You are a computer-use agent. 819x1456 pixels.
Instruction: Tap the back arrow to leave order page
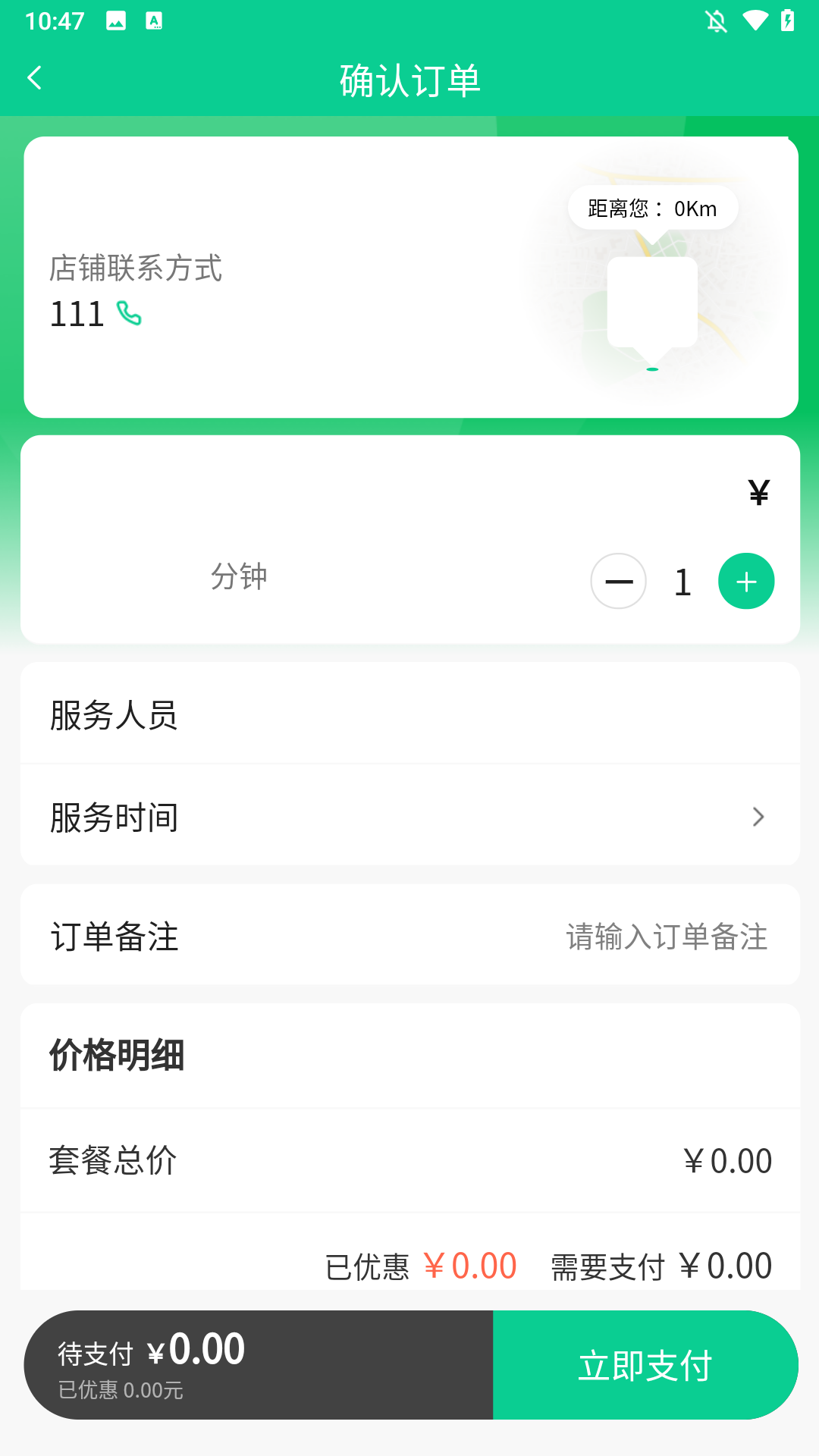33,78
